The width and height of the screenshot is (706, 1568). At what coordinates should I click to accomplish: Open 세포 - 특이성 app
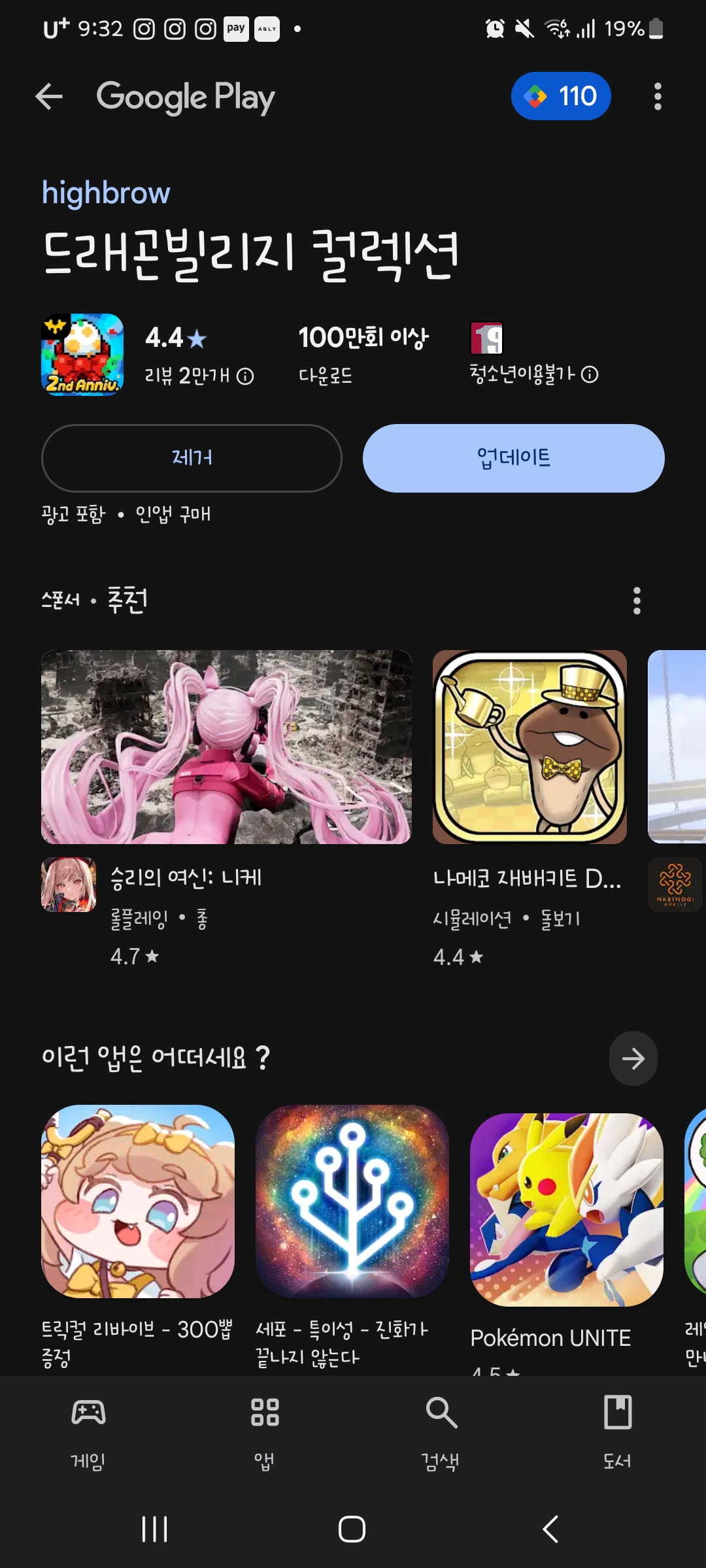(352, 1201)
